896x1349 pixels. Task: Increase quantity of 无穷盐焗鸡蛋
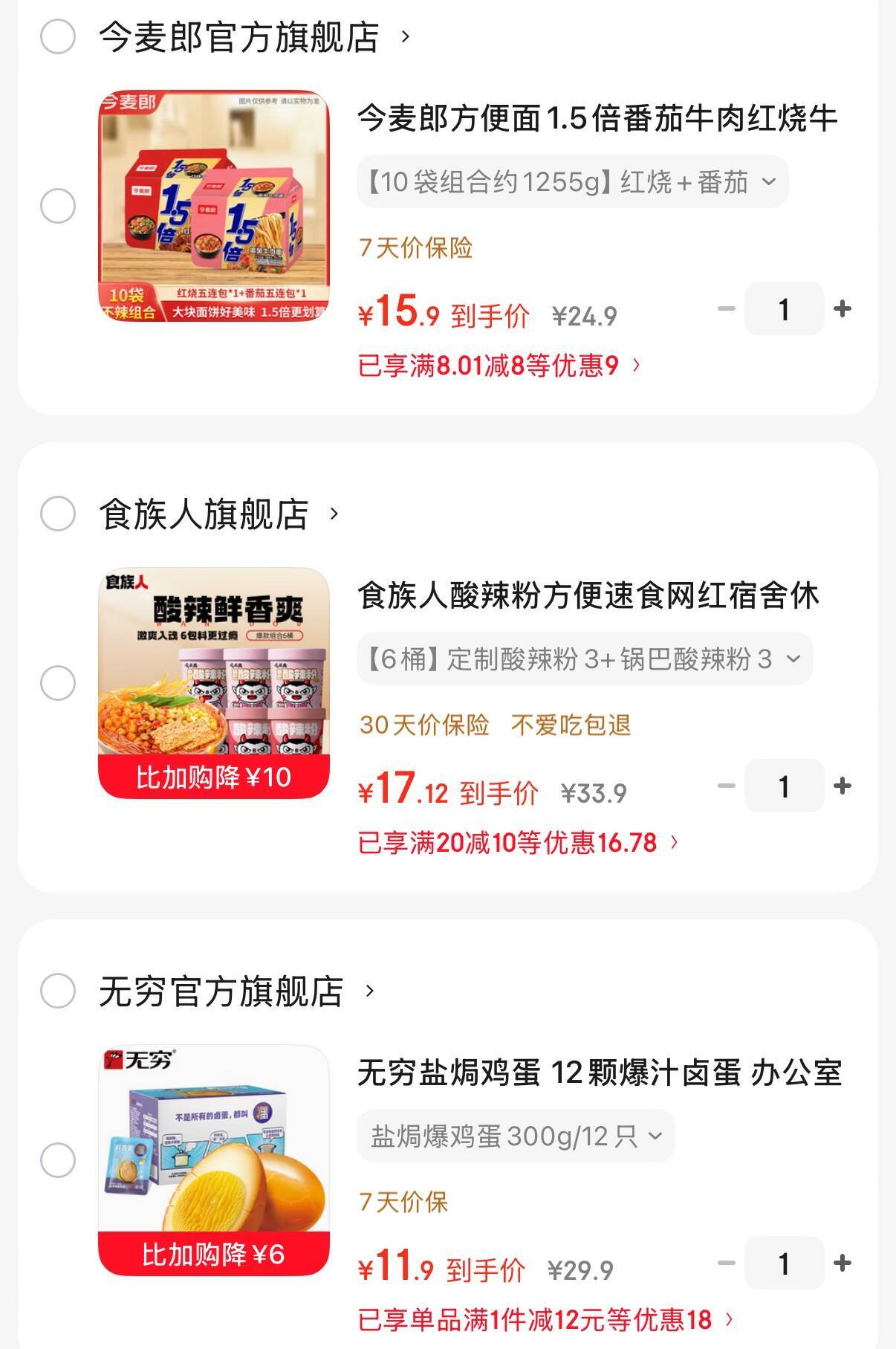(842, 1263)
